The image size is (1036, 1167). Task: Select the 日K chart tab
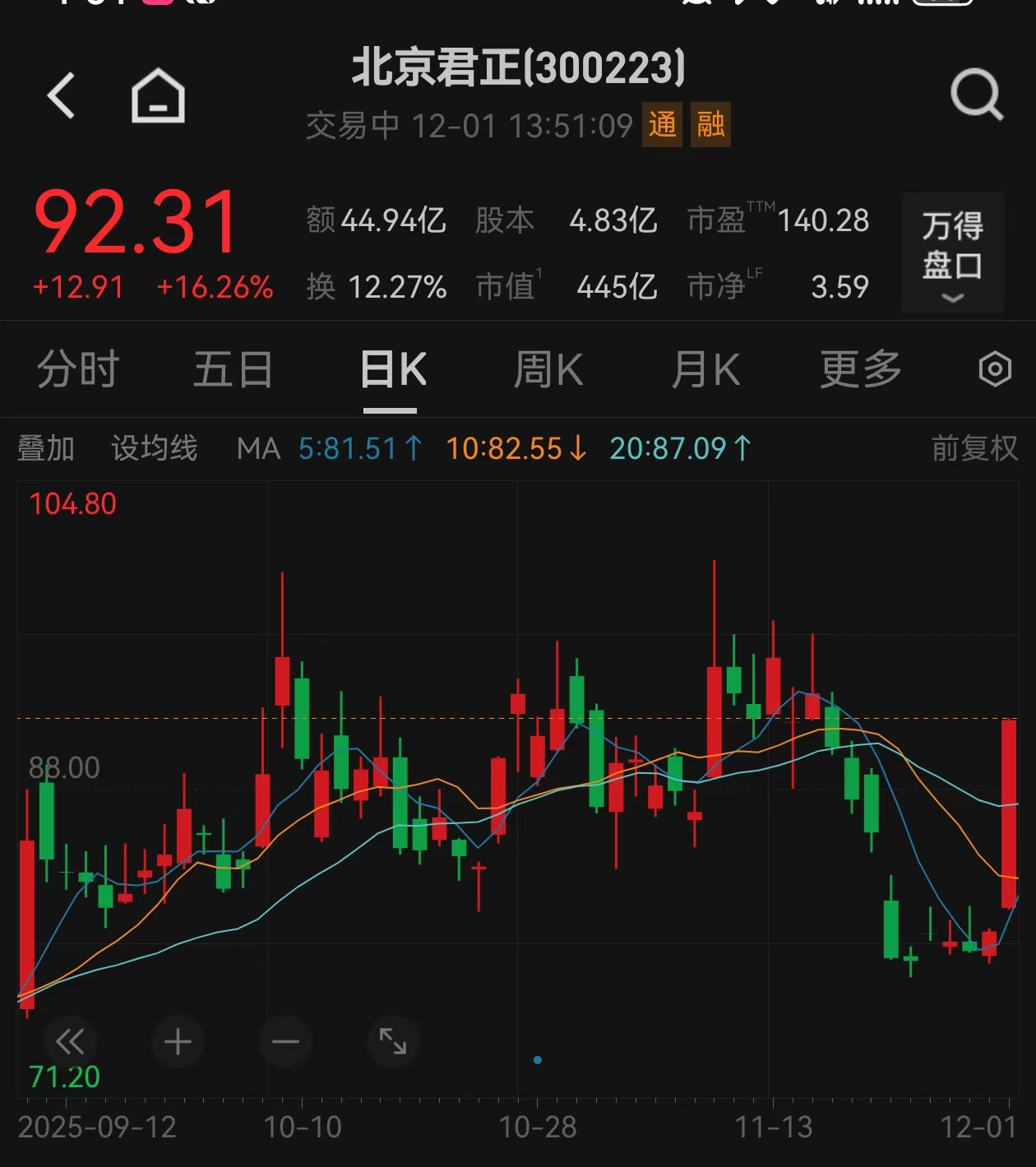click(x=392, y=369)
